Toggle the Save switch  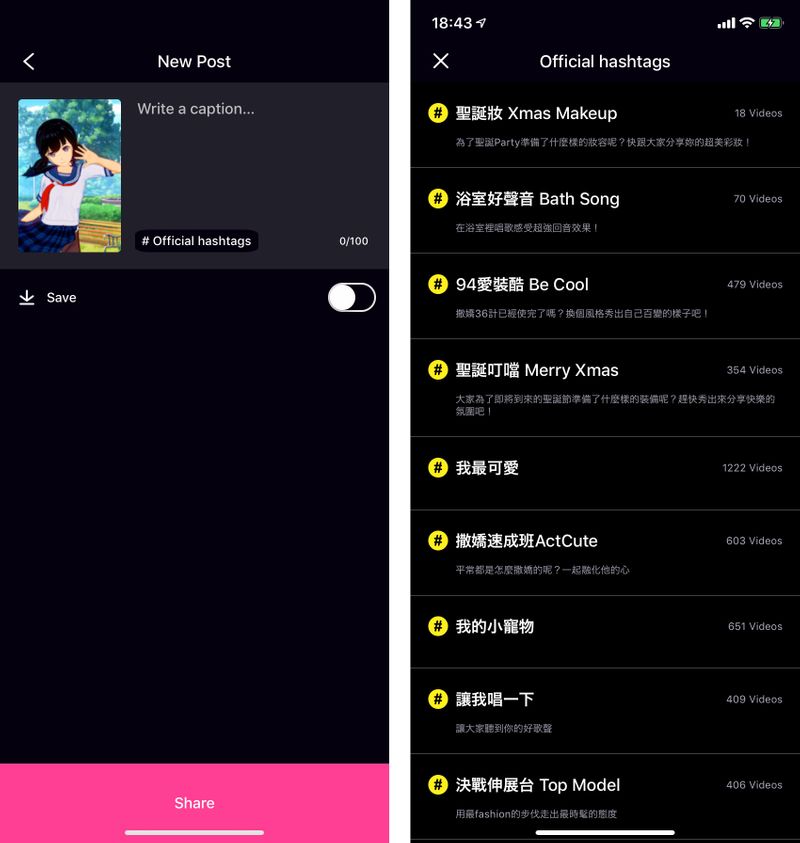tap(351, 298)
